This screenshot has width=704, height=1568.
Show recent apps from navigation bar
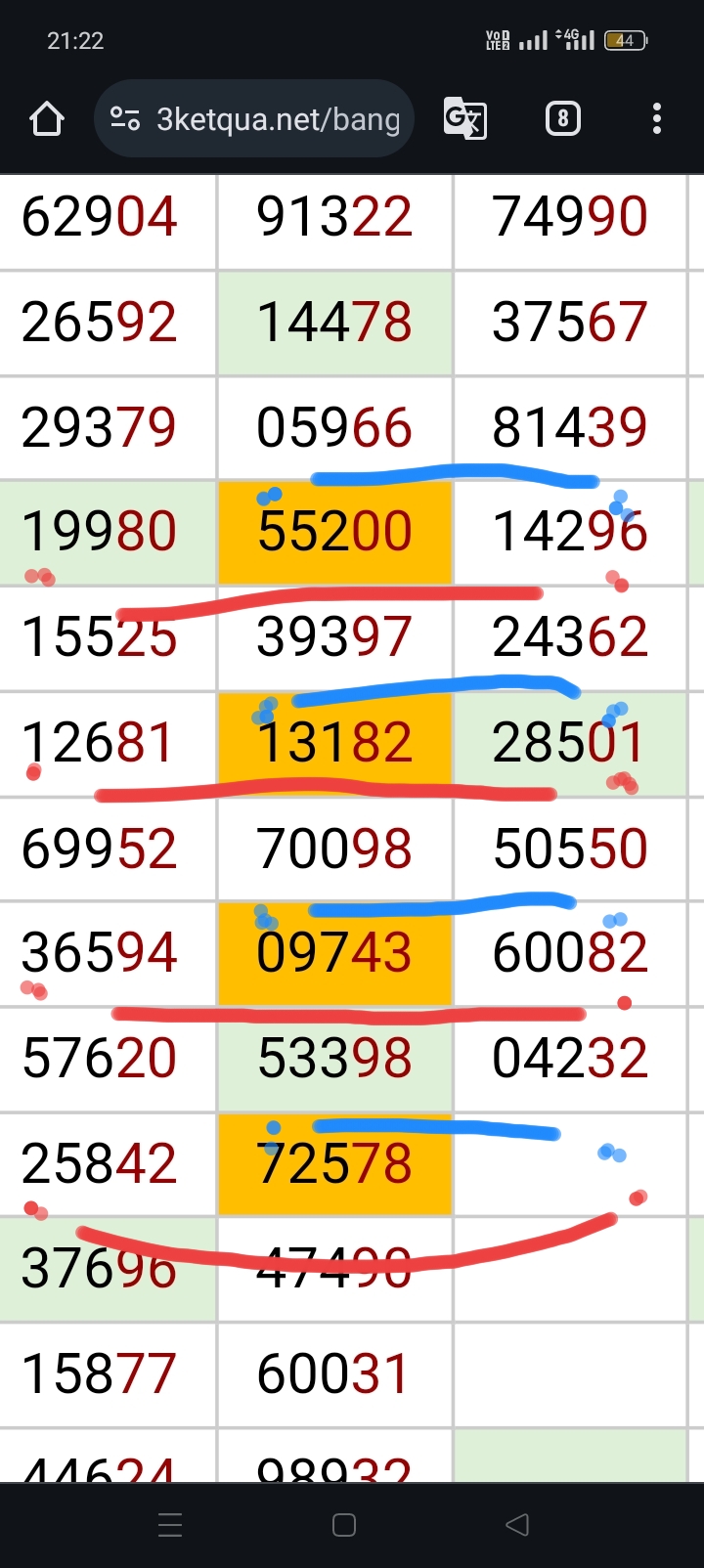170,1525
